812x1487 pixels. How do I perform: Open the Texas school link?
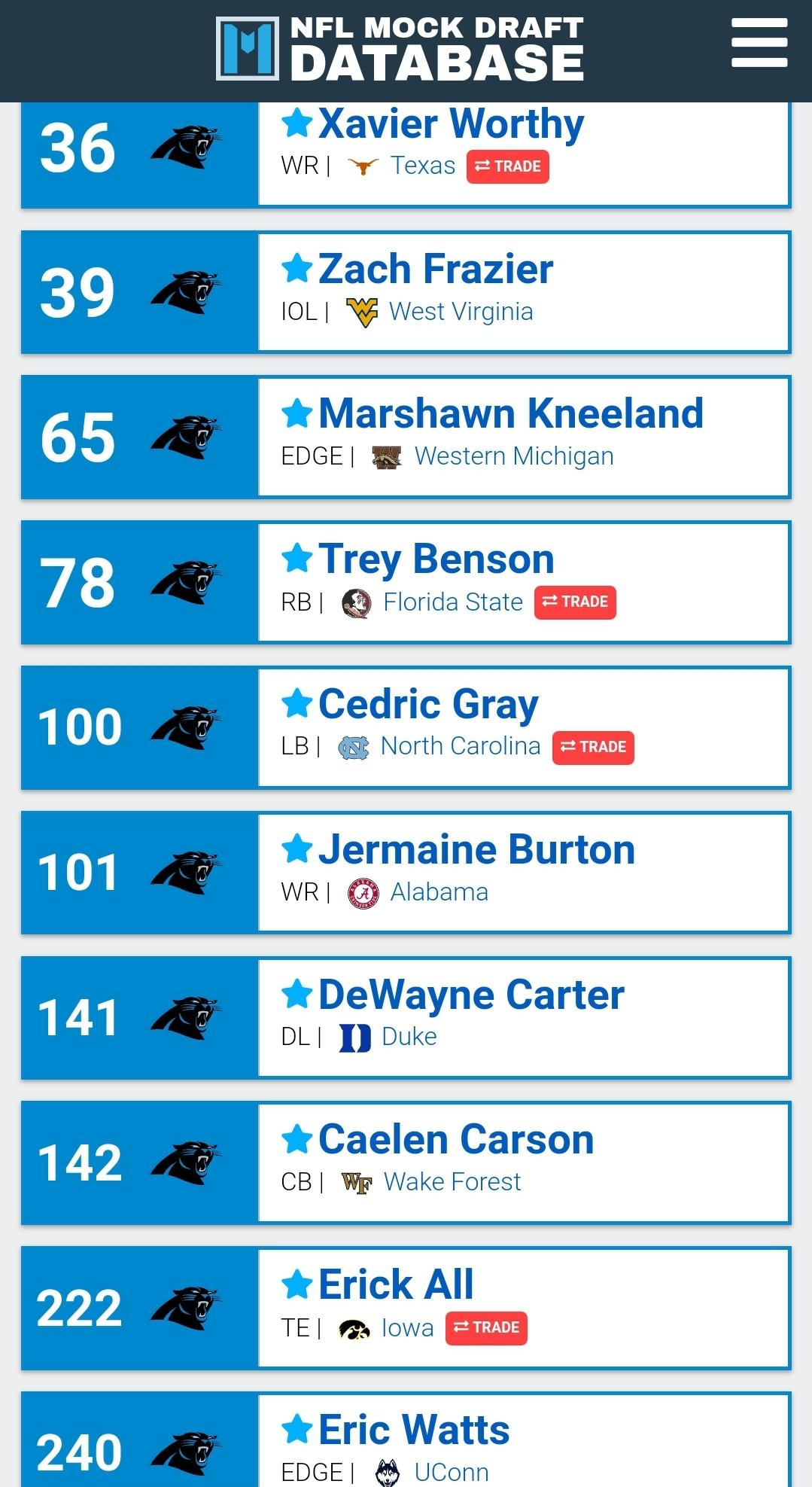click(x=423, y=166)
